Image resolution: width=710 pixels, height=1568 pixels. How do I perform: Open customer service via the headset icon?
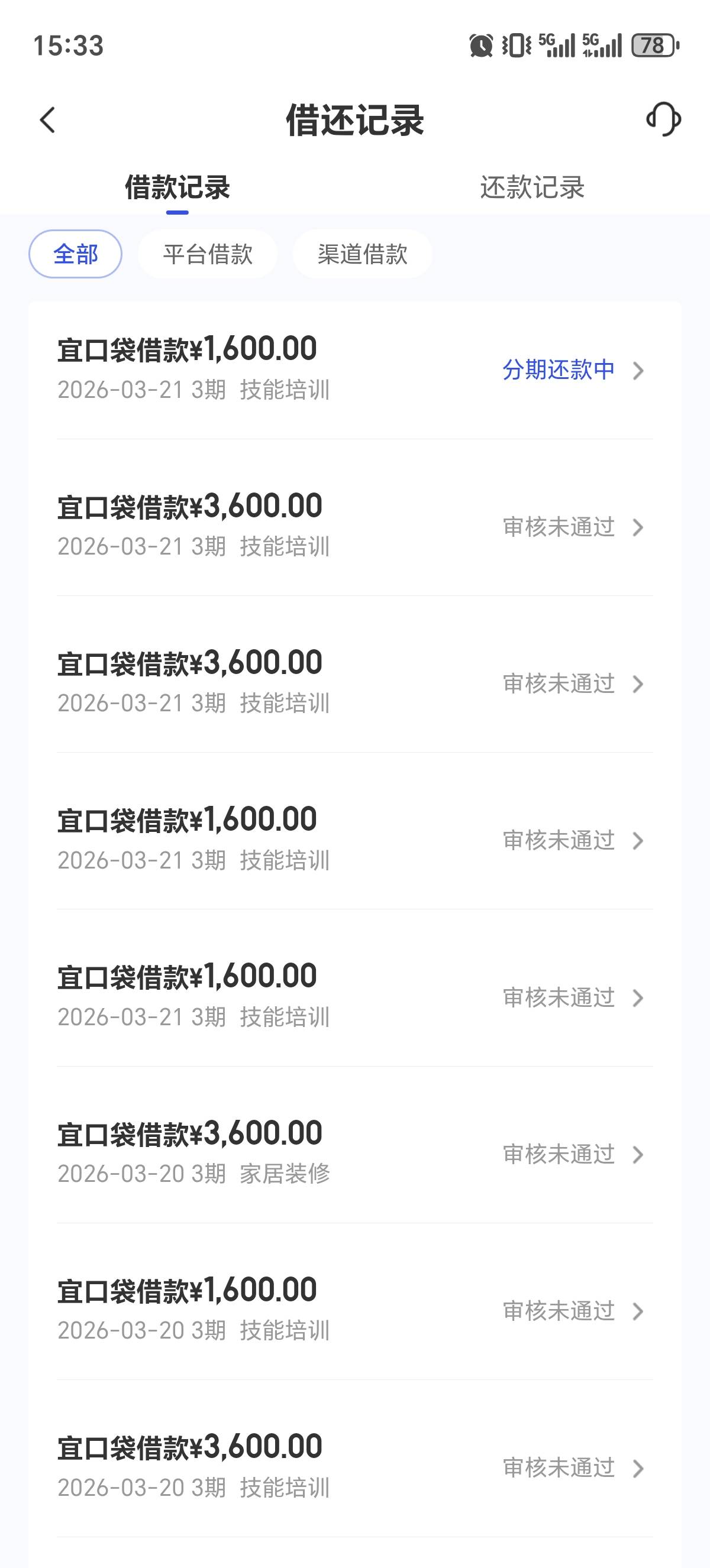663,119
